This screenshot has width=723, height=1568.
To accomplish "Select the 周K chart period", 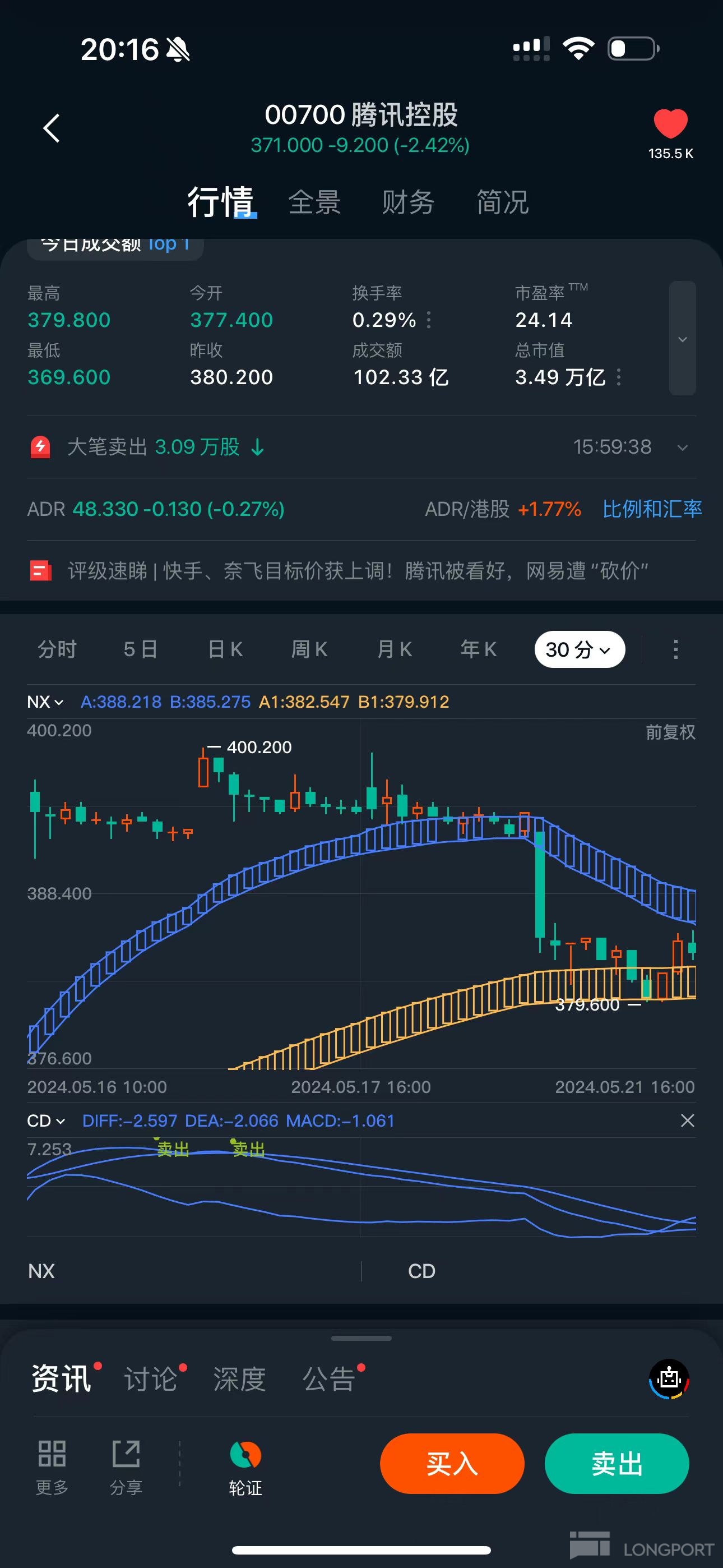I will click(309, 649).
